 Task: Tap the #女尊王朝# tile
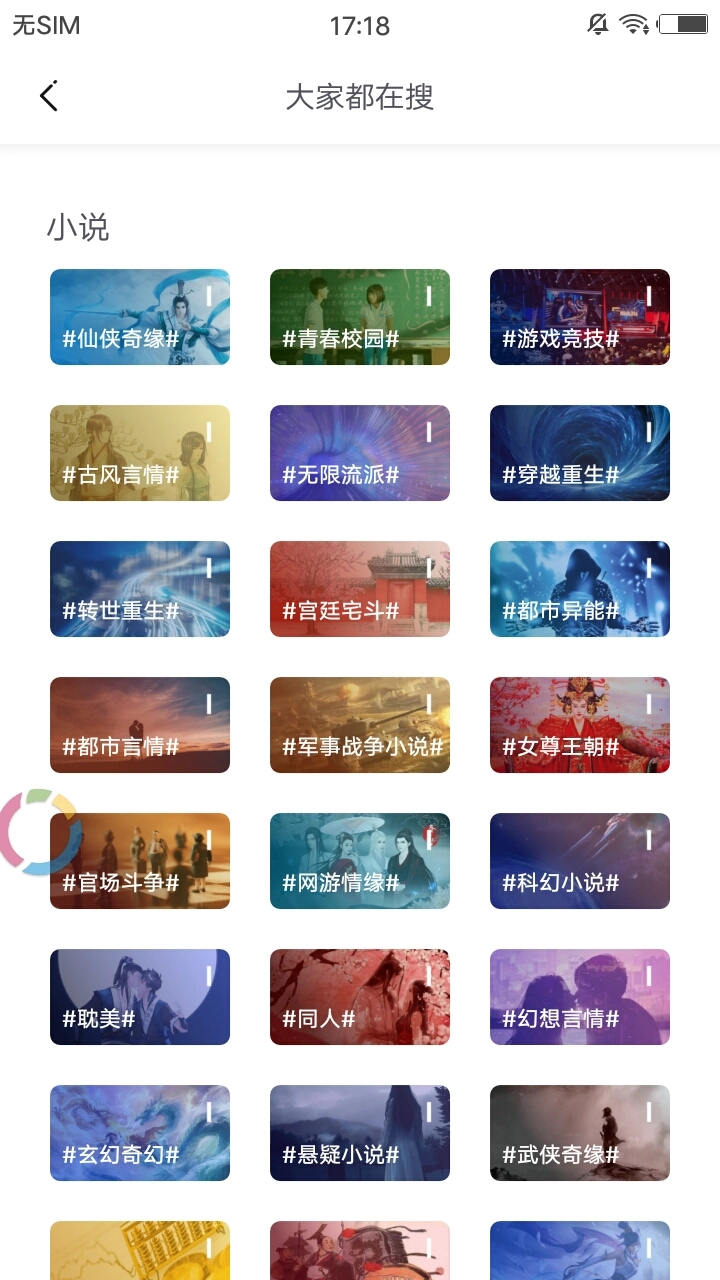coord(579,724)
